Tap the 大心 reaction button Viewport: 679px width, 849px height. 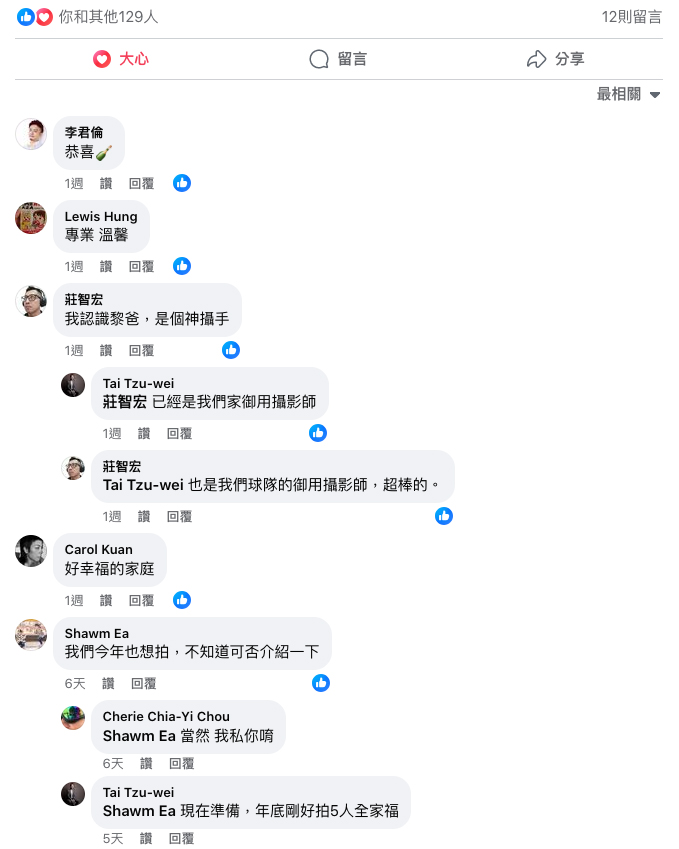[120, 59]
